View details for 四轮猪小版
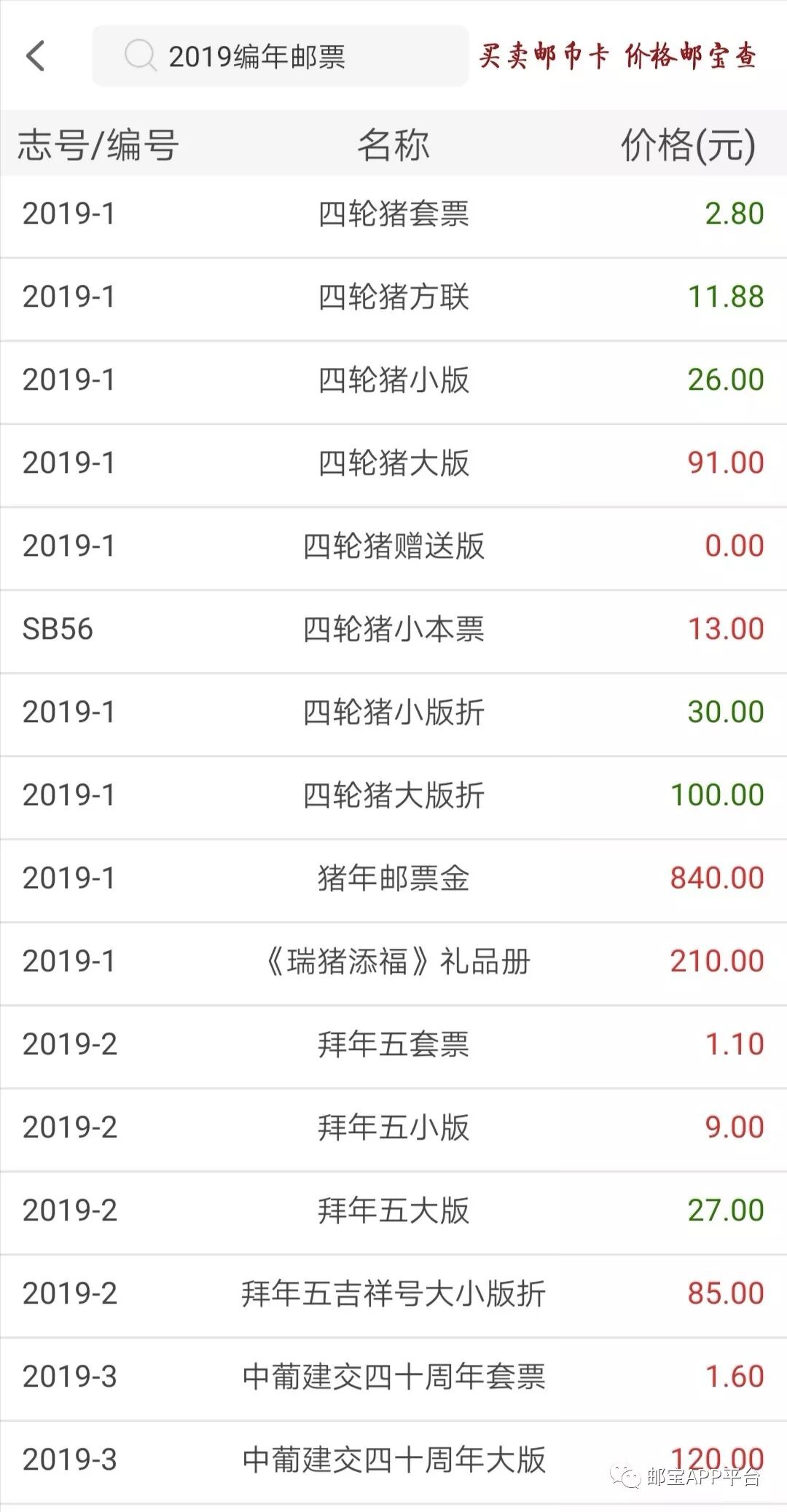This screenshot has width=787, height=1512. [x=393, y=380]
